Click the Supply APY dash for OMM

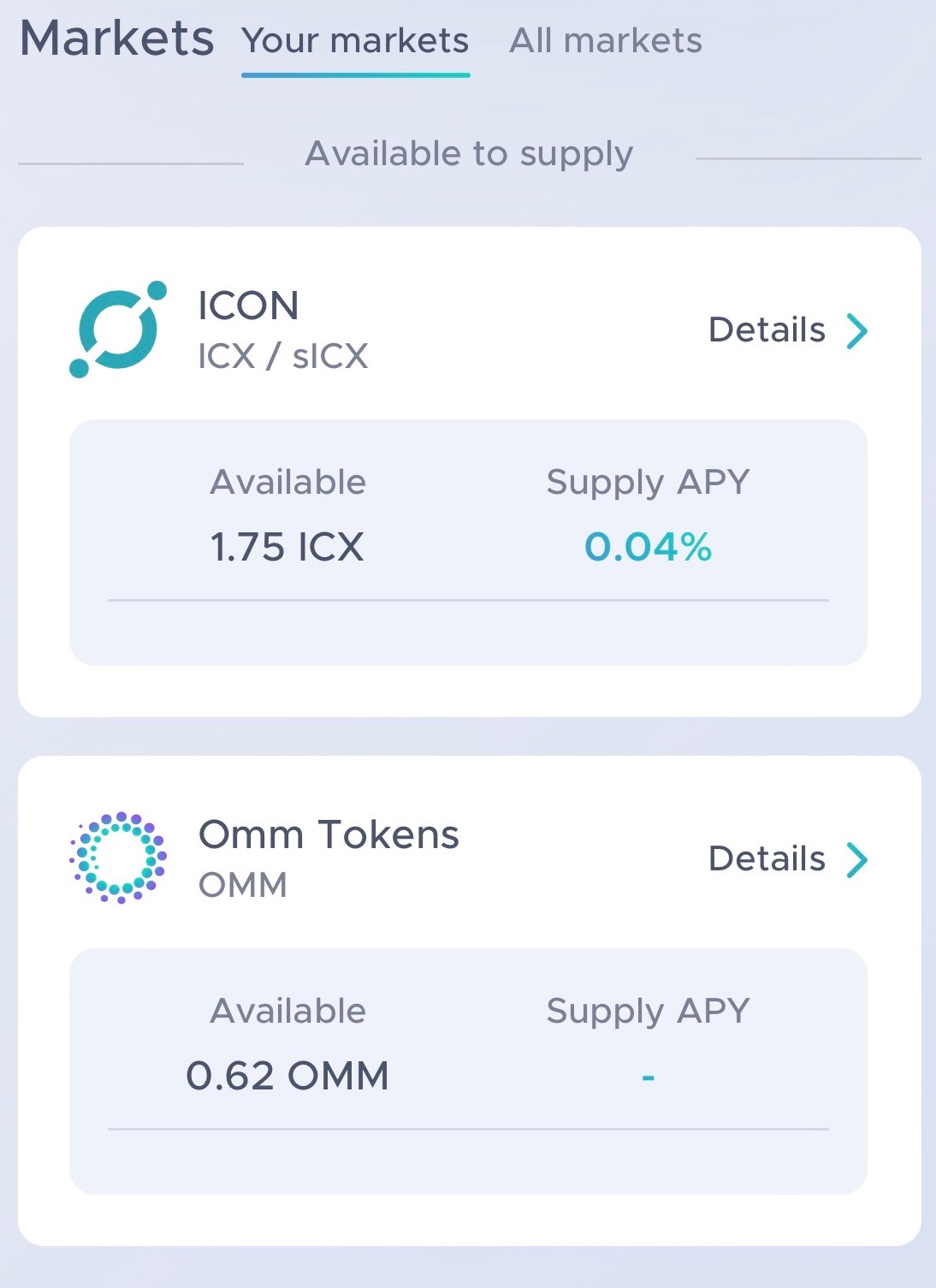[x=648, y=1075]
